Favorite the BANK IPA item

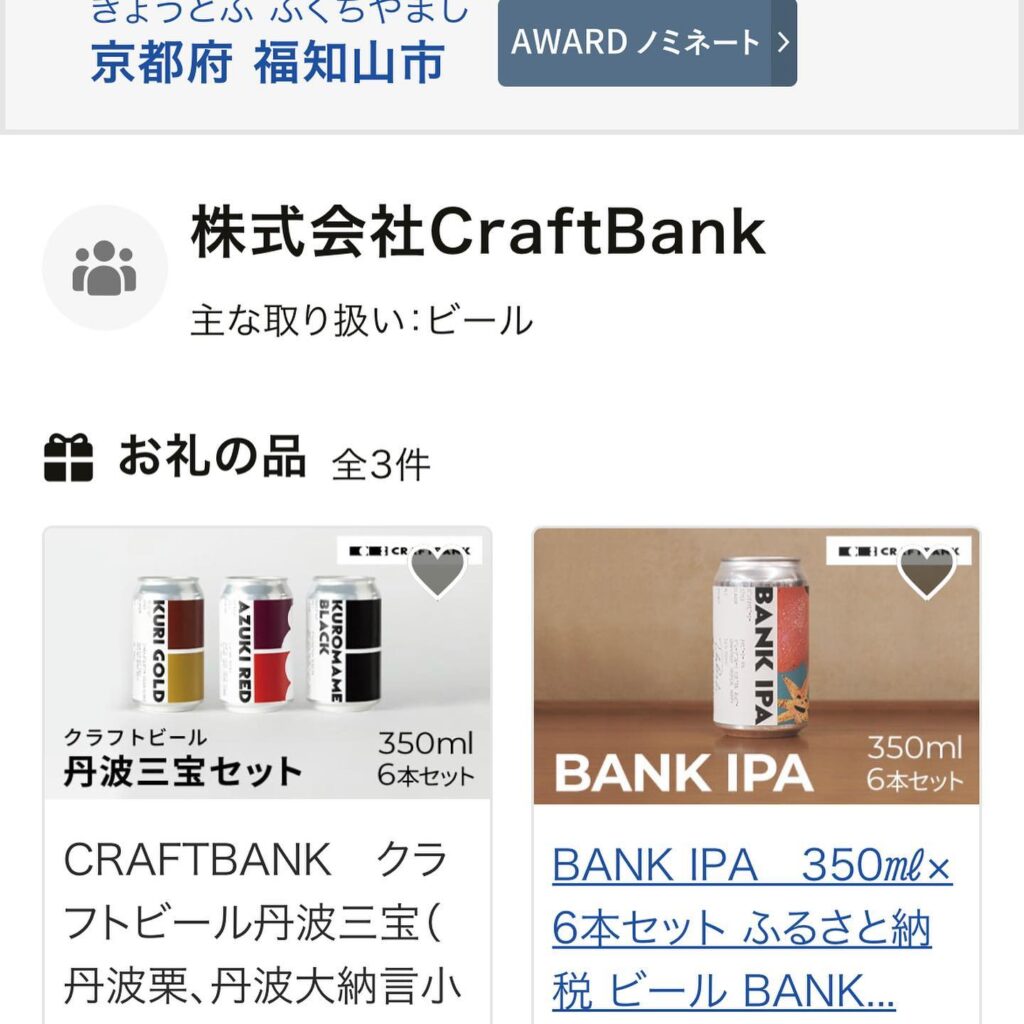coord(927,571)
